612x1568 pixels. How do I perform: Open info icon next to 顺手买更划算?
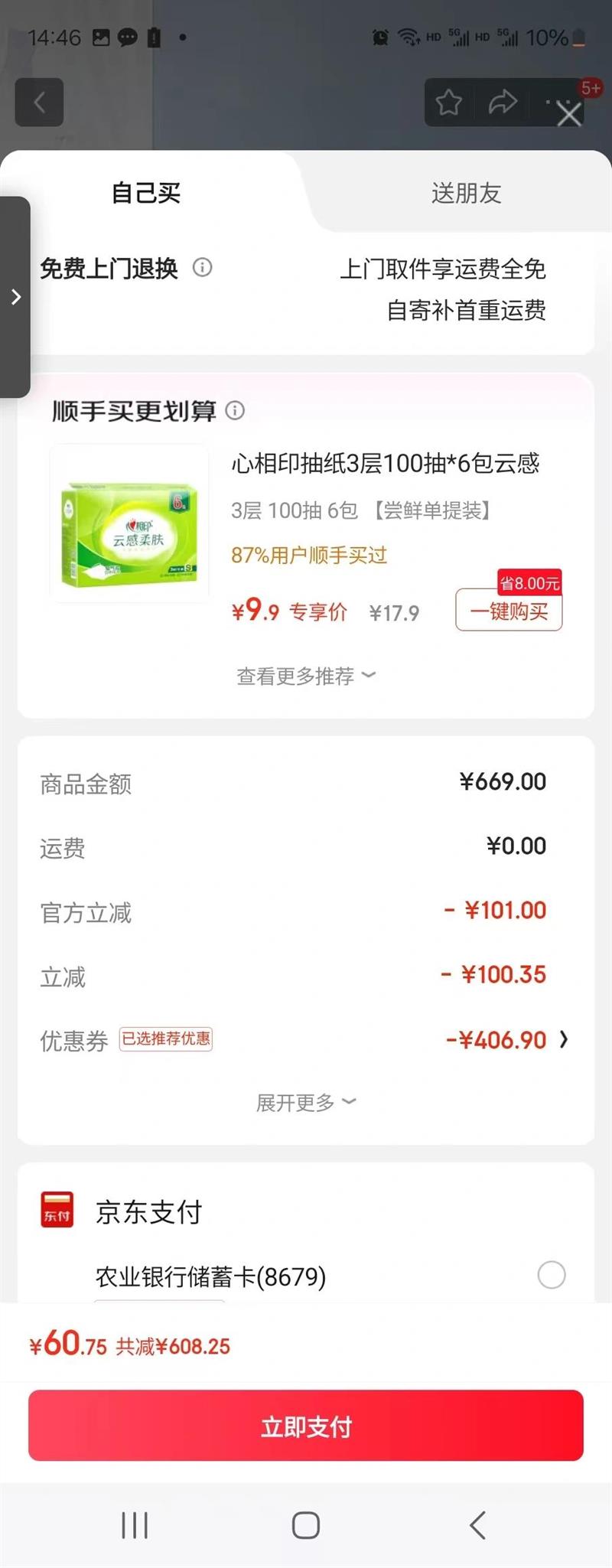pyautogui.click(x=235, y=411)
